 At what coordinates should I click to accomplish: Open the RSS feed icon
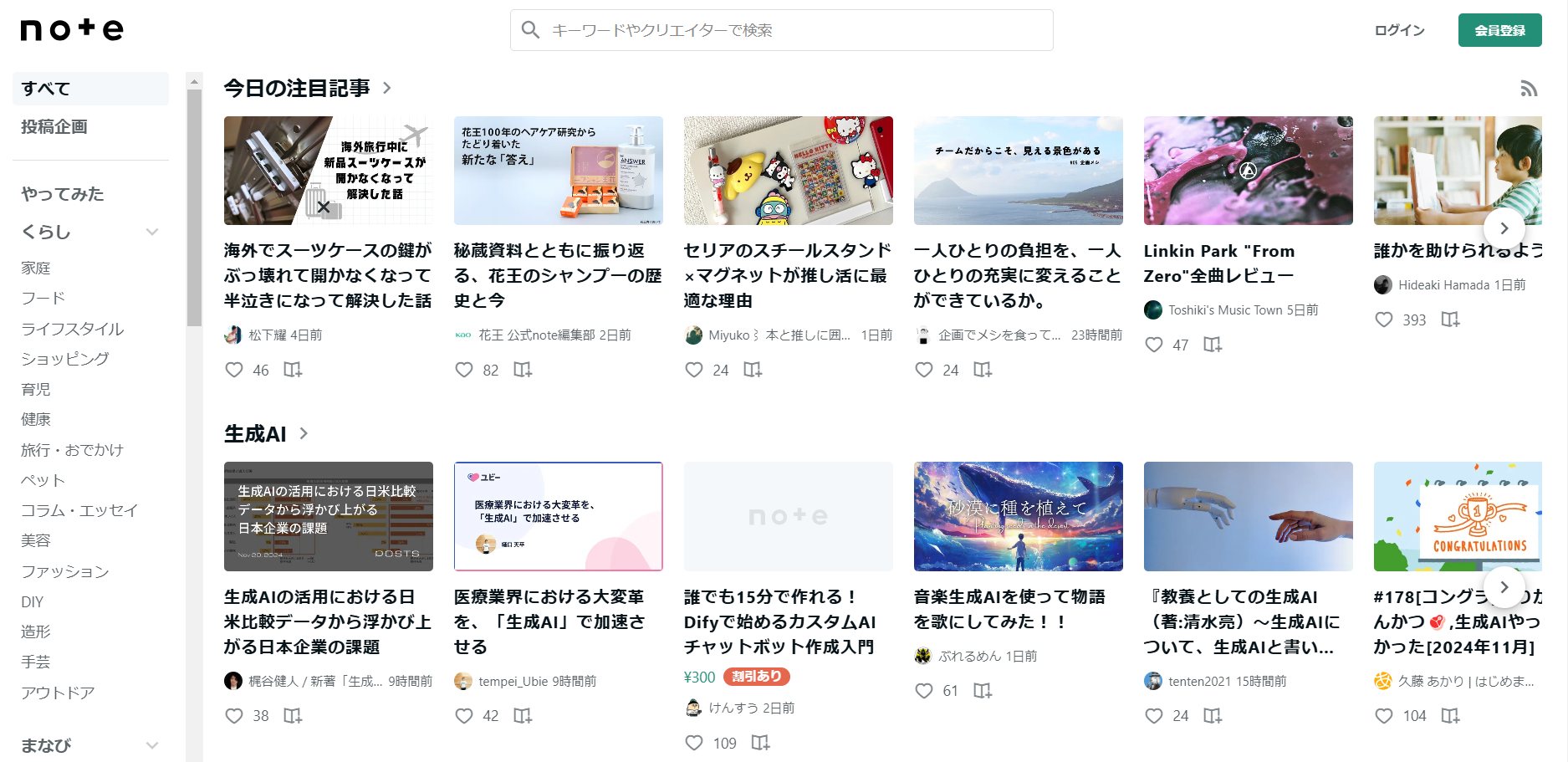(1529, 89)
